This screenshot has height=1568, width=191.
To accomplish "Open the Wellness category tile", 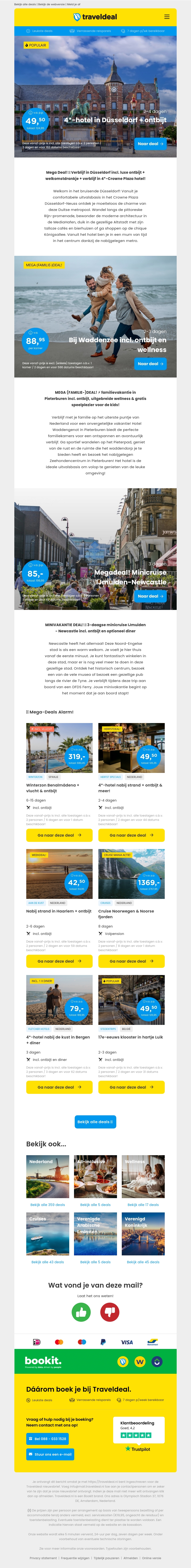I will 143,1177.
